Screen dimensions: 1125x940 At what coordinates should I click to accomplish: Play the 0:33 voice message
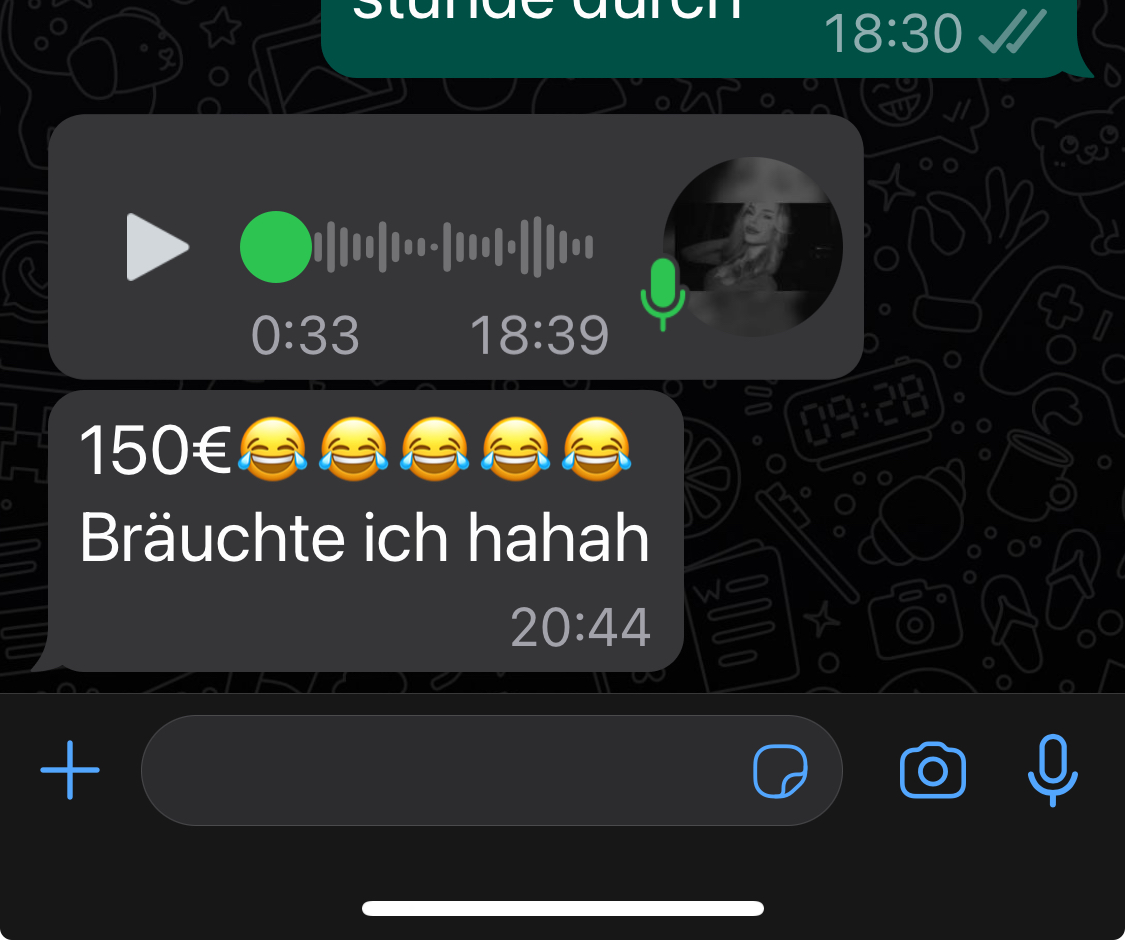(156, 247)
